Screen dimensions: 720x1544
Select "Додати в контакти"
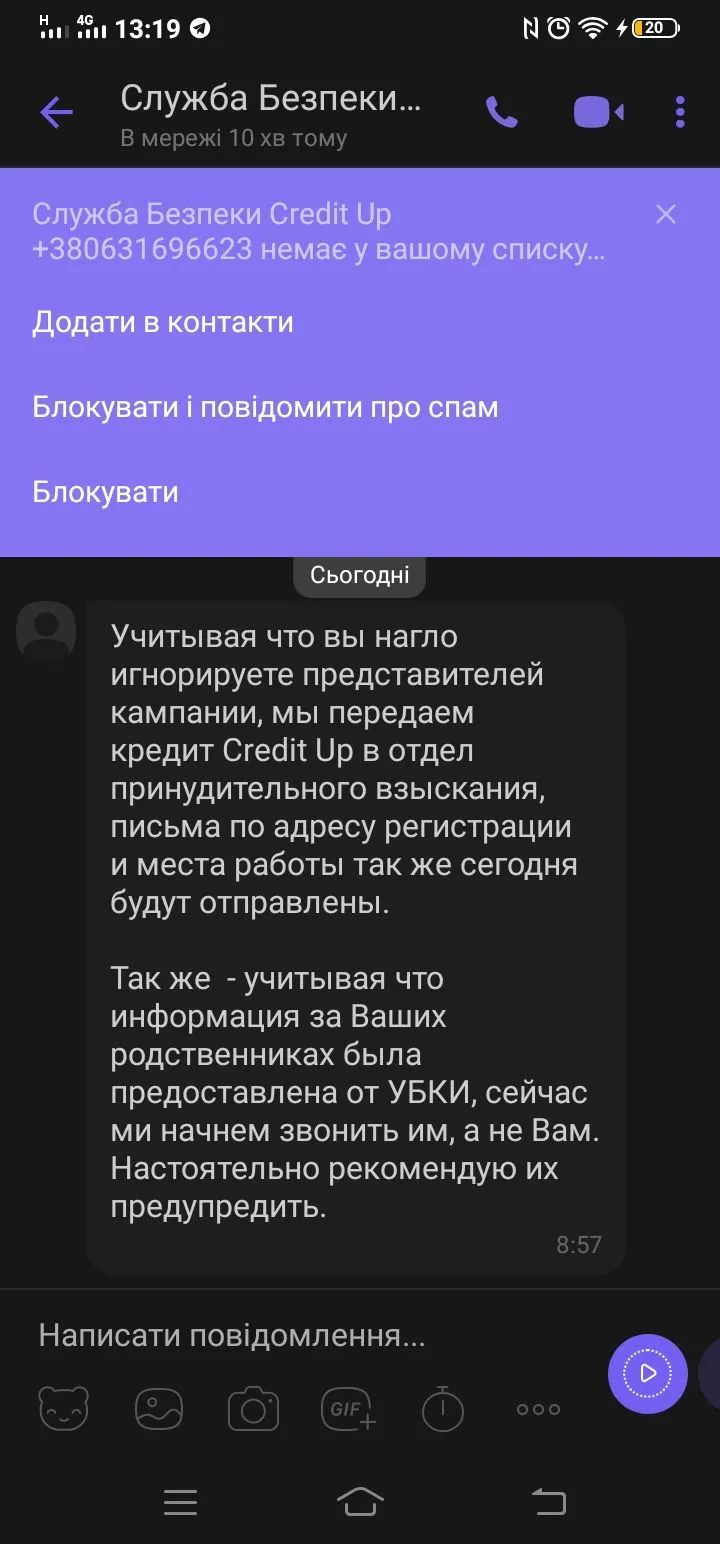click(x=163, y=322)
